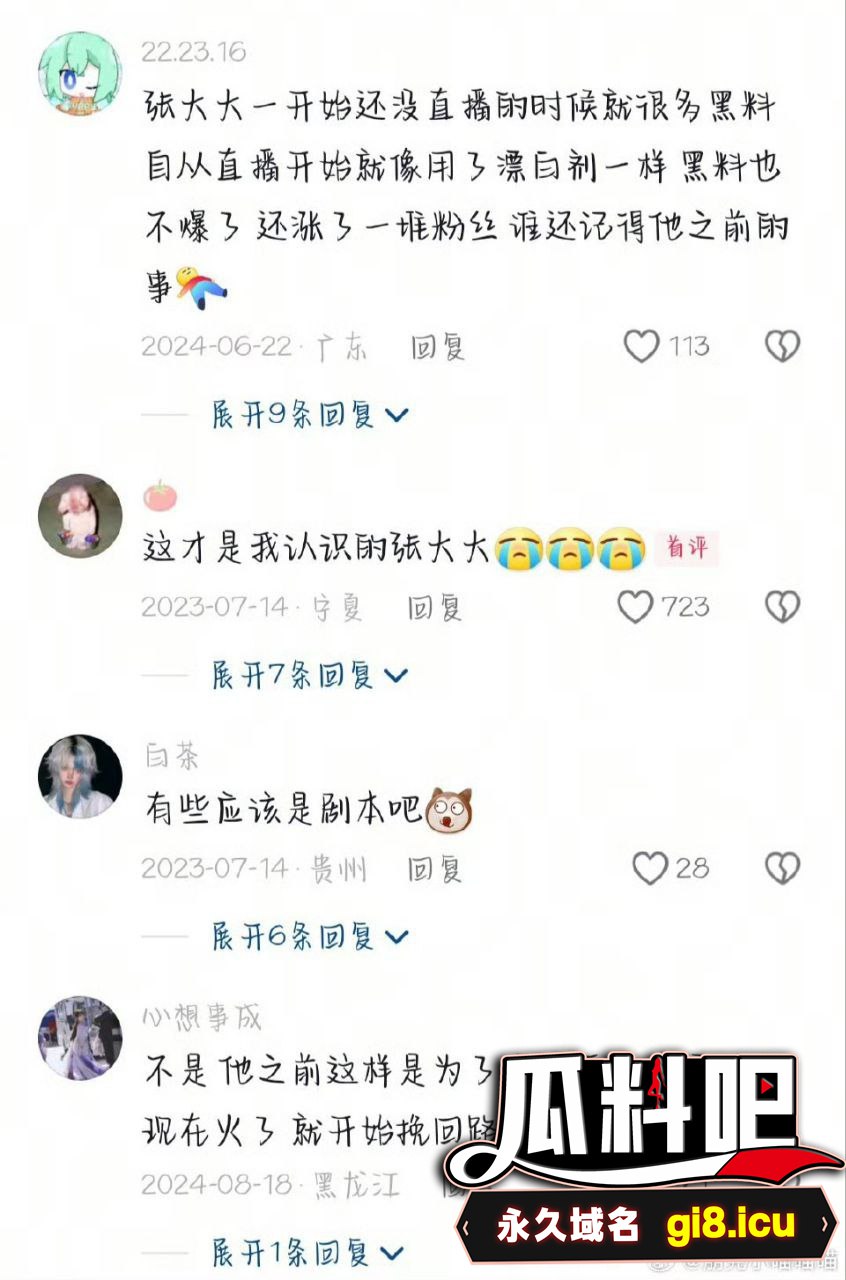The image size is (846, 1280).
Task: Dislike 白茶's comment
Action: pyautogui.click(x=782, y=869)
